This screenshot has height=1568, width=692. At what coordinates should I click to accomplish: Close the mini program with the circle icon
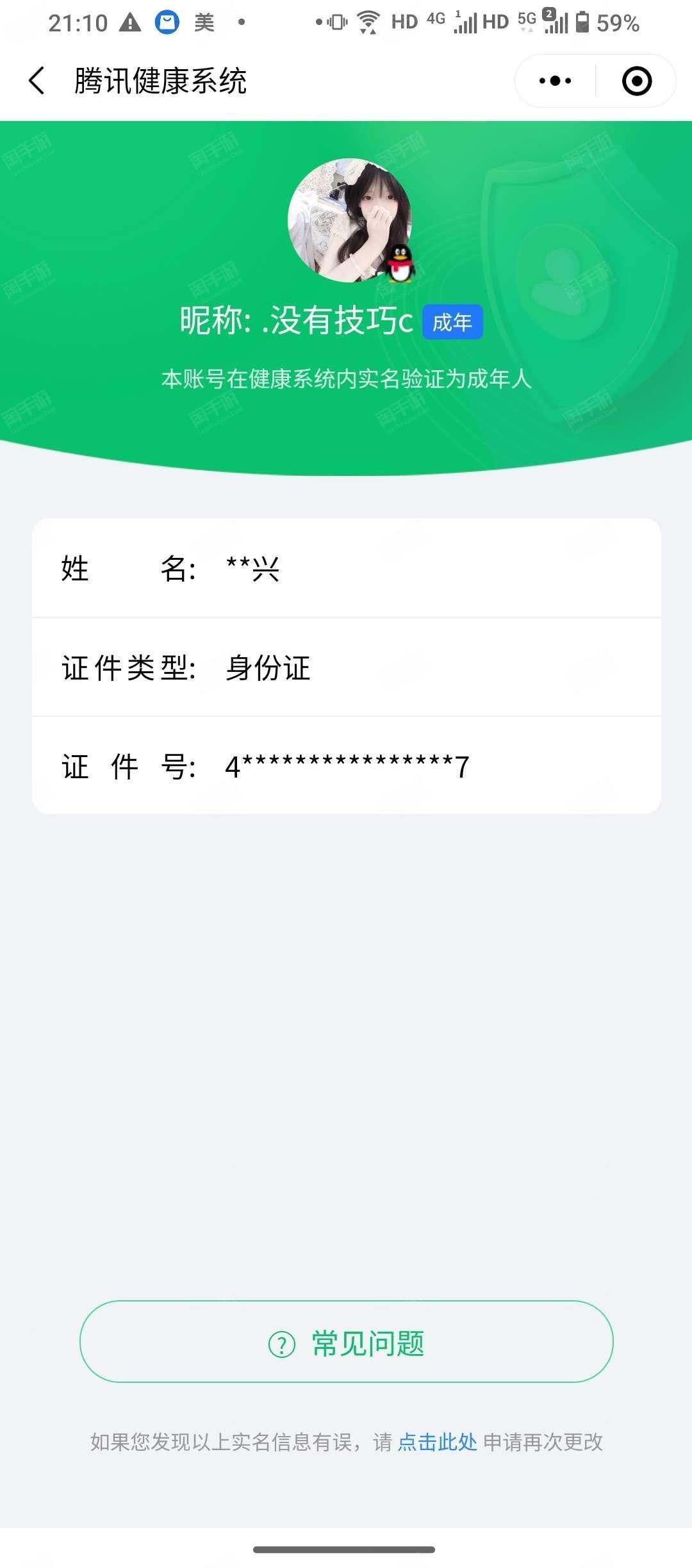click(x=637, y=81)
